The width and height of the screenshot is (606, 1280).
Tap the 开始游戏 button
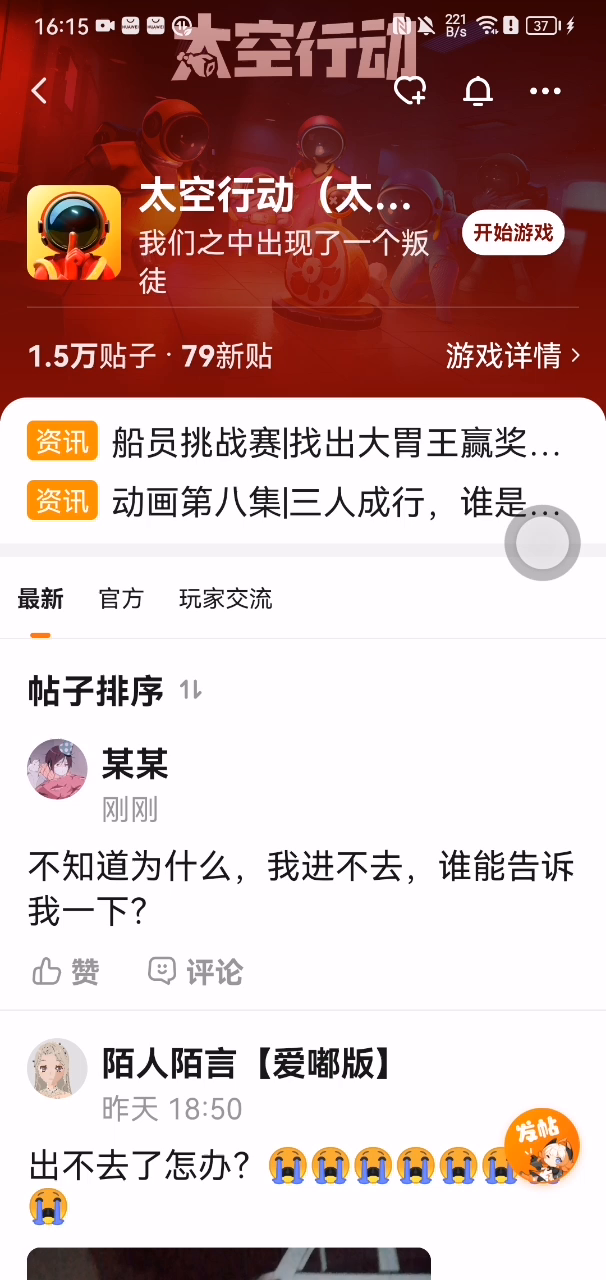(x=513, y=233)
